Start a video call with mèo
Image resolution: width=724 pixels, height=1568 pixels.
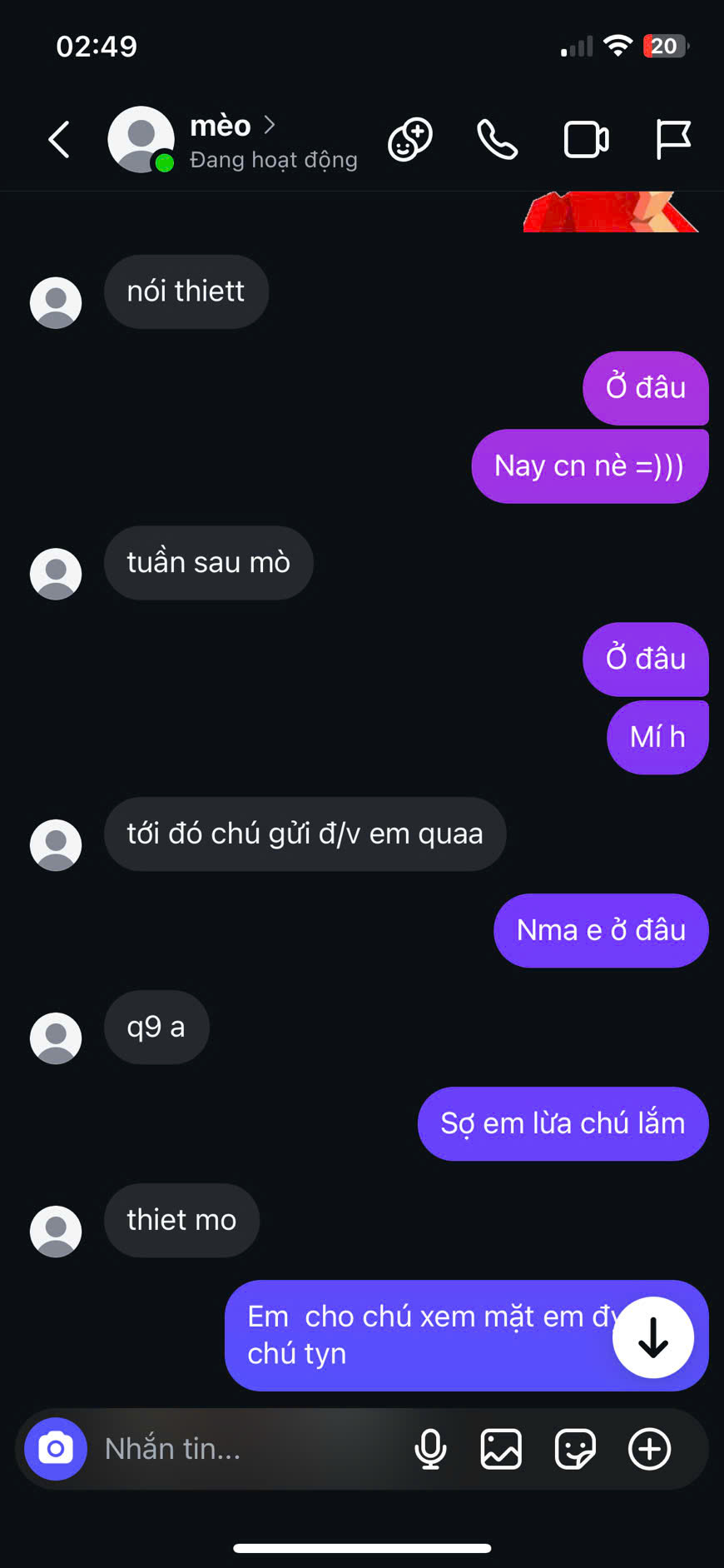click(586, 139)
